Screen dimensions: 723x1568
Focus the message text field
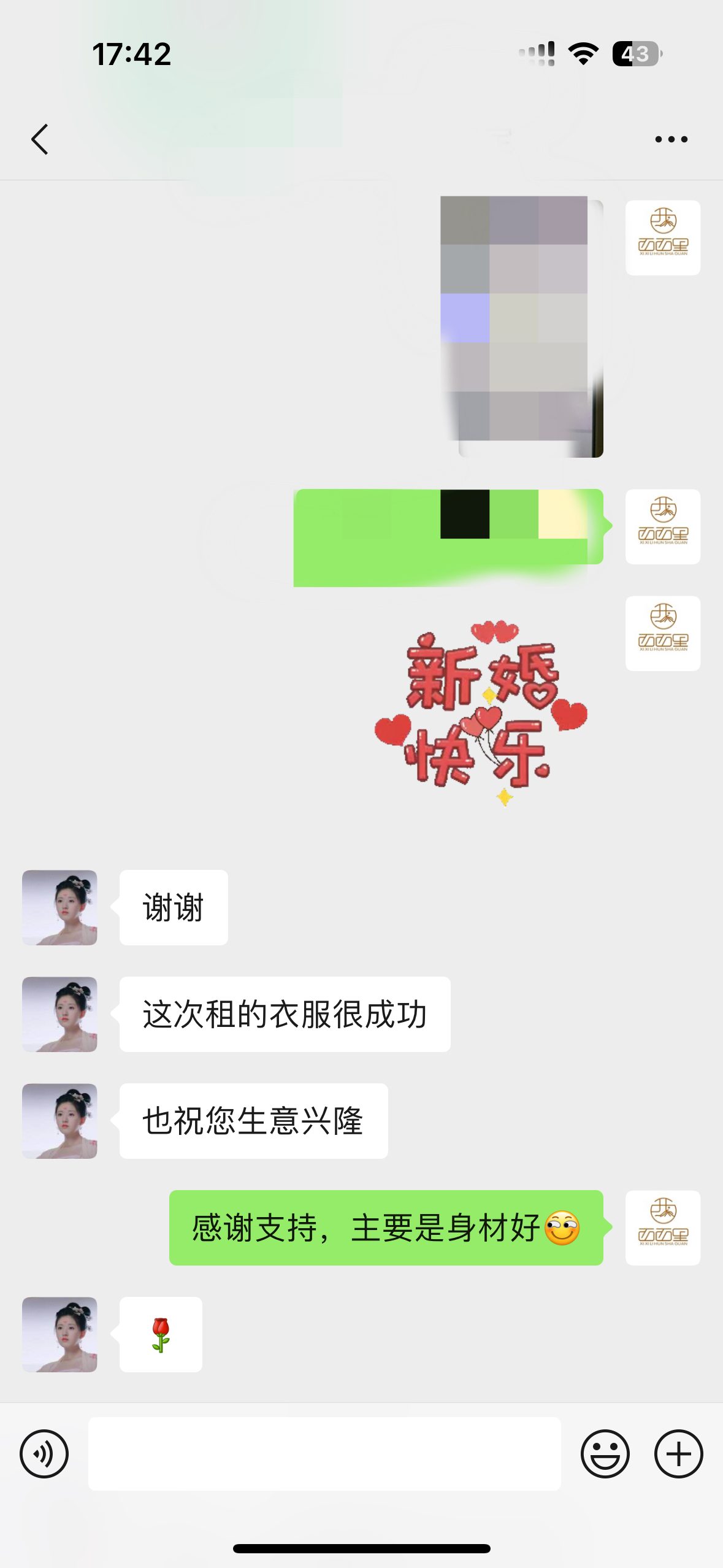coord(324,1454)
